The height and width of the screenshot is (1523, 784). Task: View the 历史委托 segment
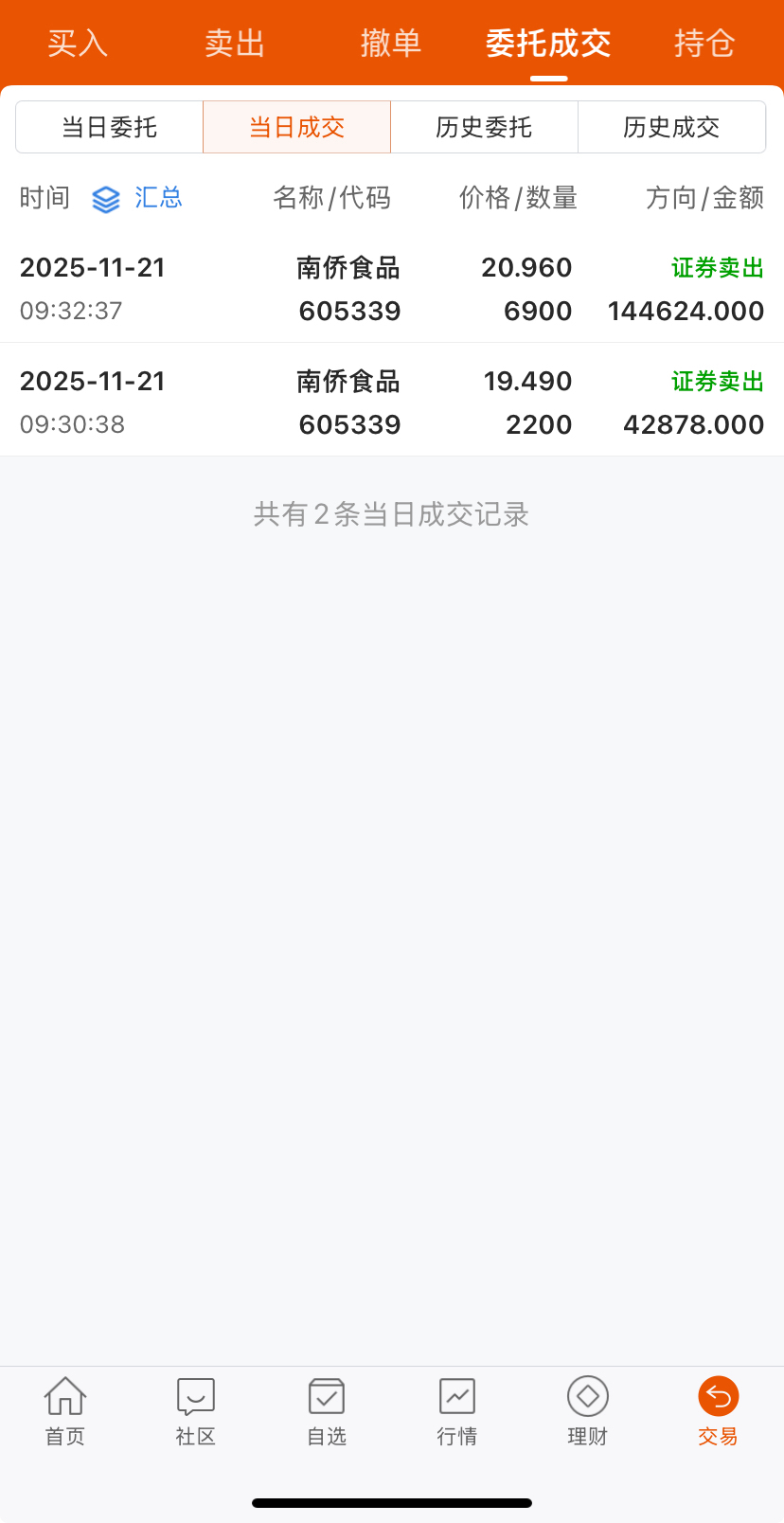(484, 127)
